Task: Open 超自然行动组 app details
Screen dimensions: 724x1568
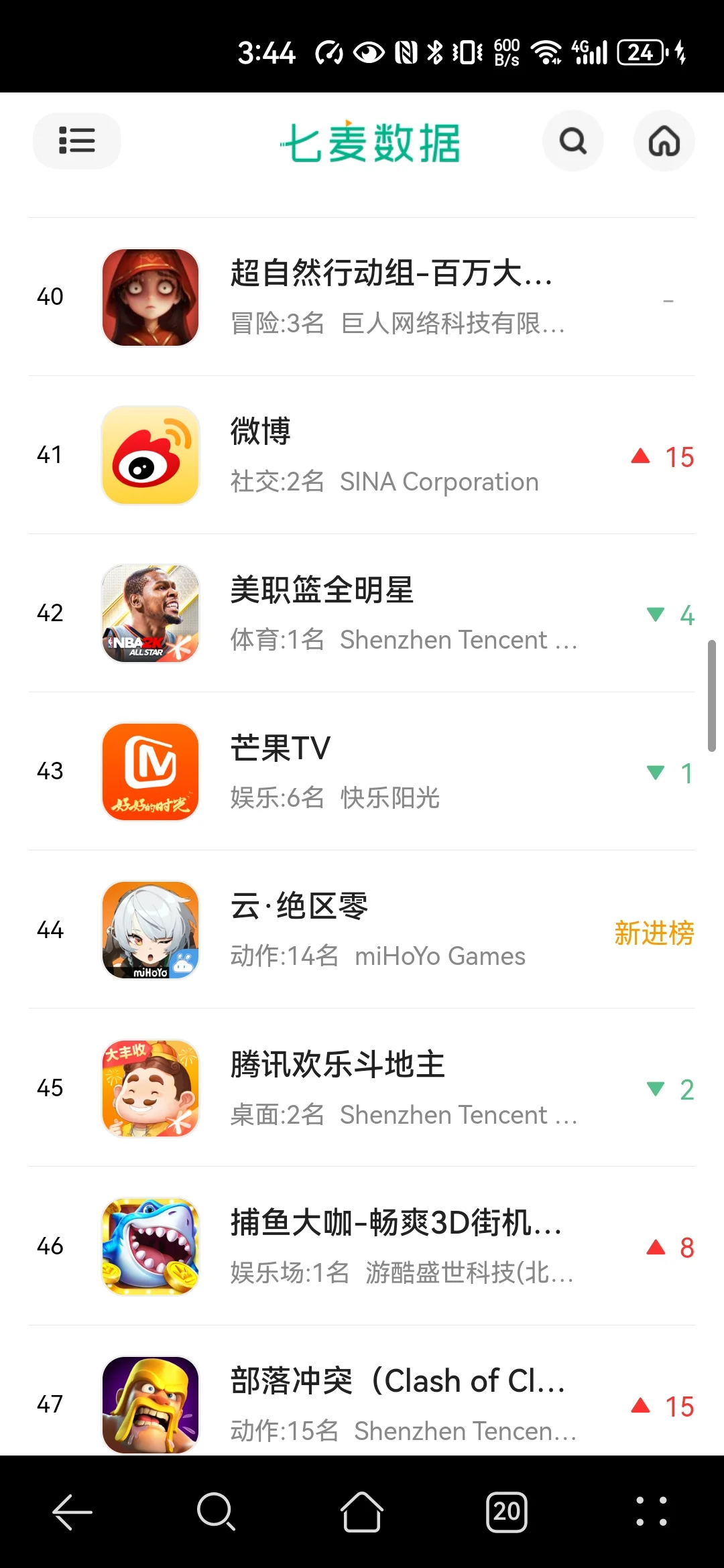Action: tap(391, 296)
